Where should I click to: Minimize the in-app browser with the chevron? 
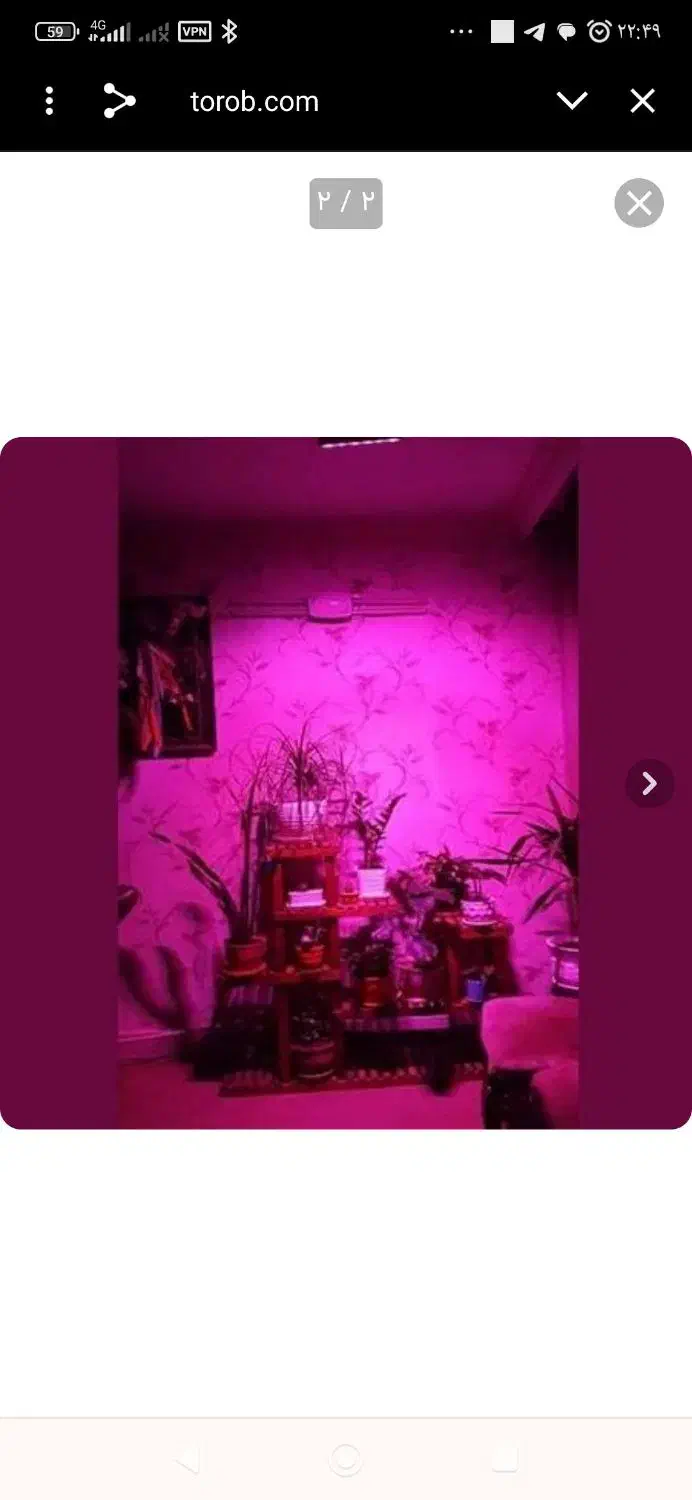(572, 101)
